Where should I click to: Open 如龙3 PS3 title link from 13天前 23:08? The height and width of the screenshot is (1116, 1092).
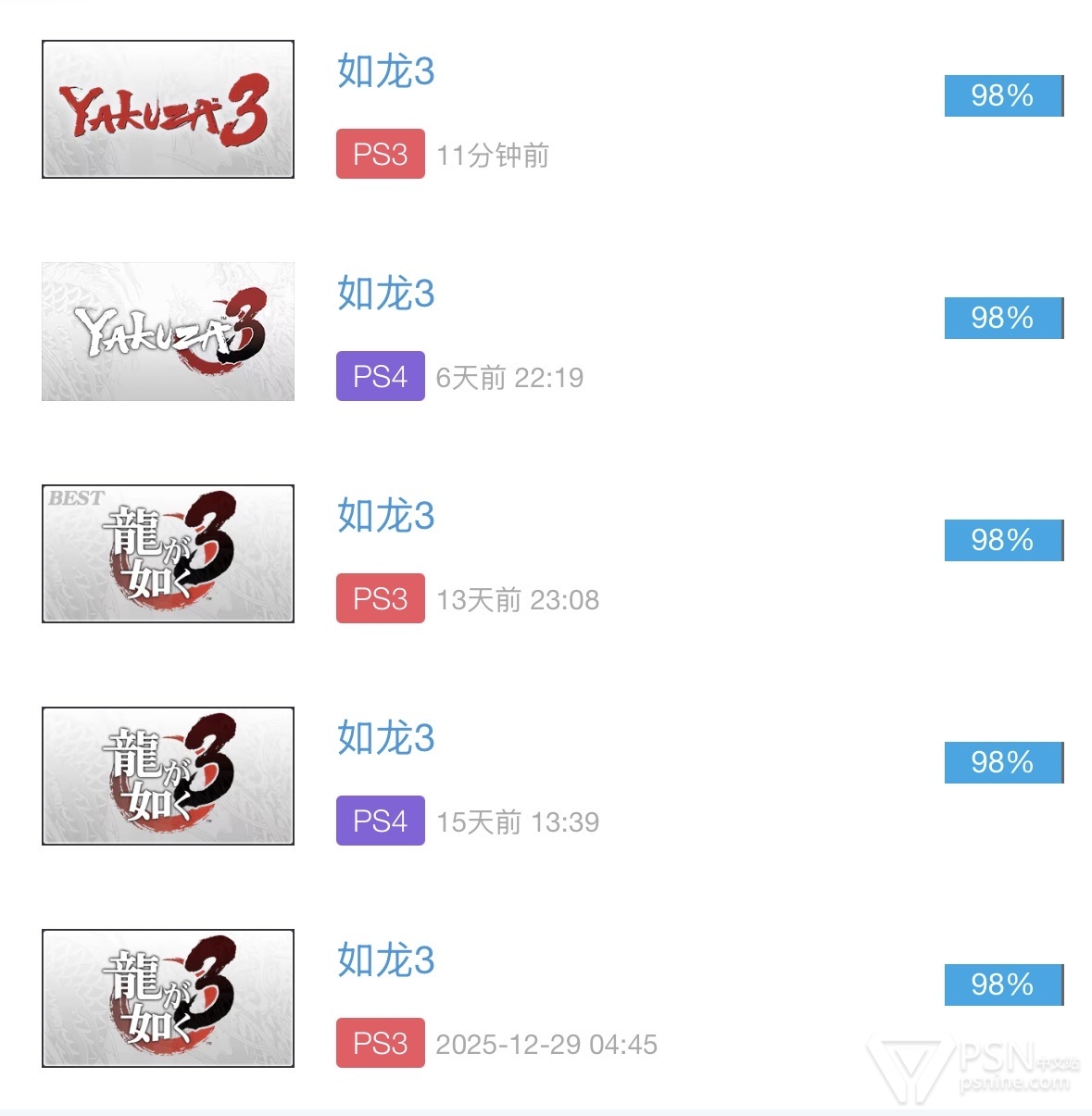385,516
